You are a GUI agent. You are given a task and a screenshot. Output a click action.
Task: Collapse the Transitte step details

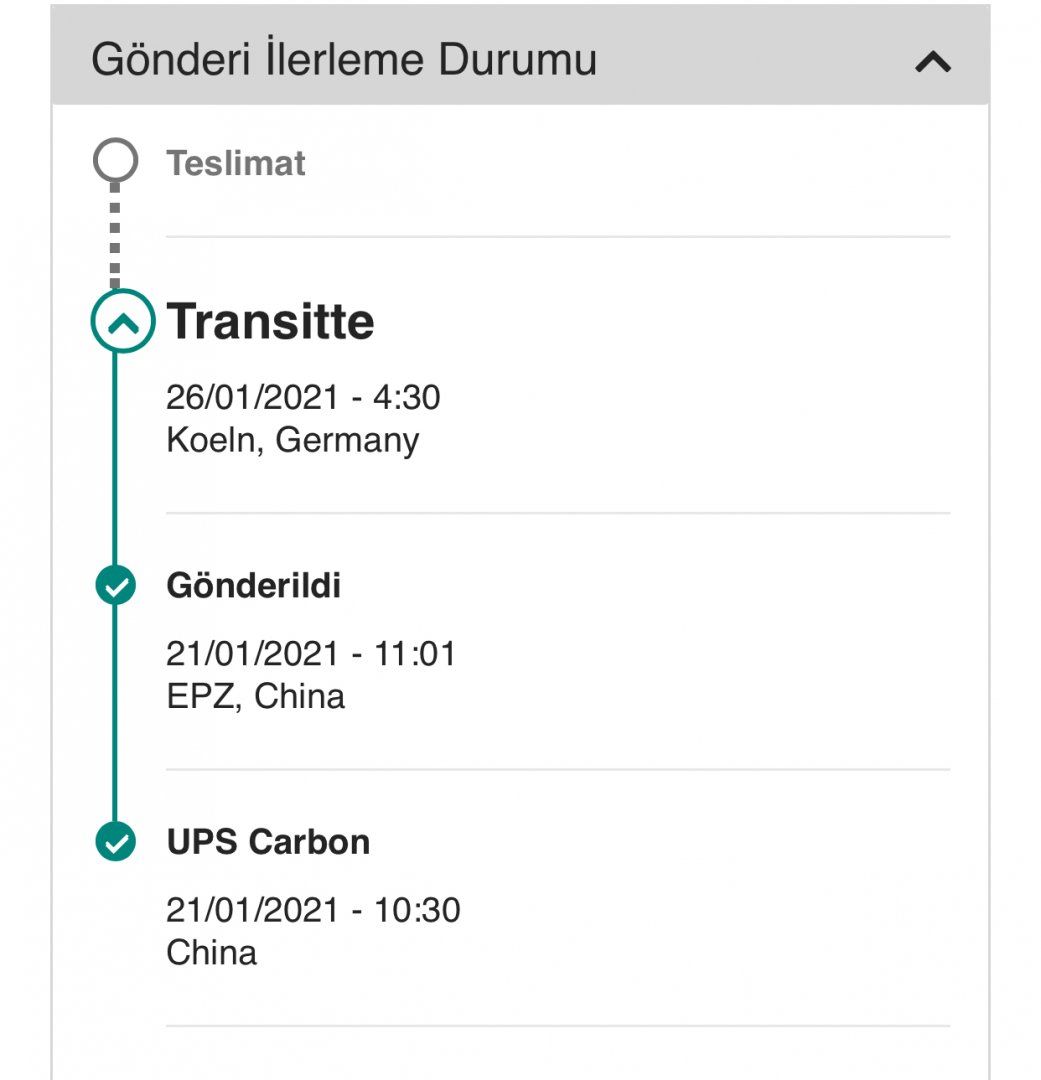(x=123, y=321)
